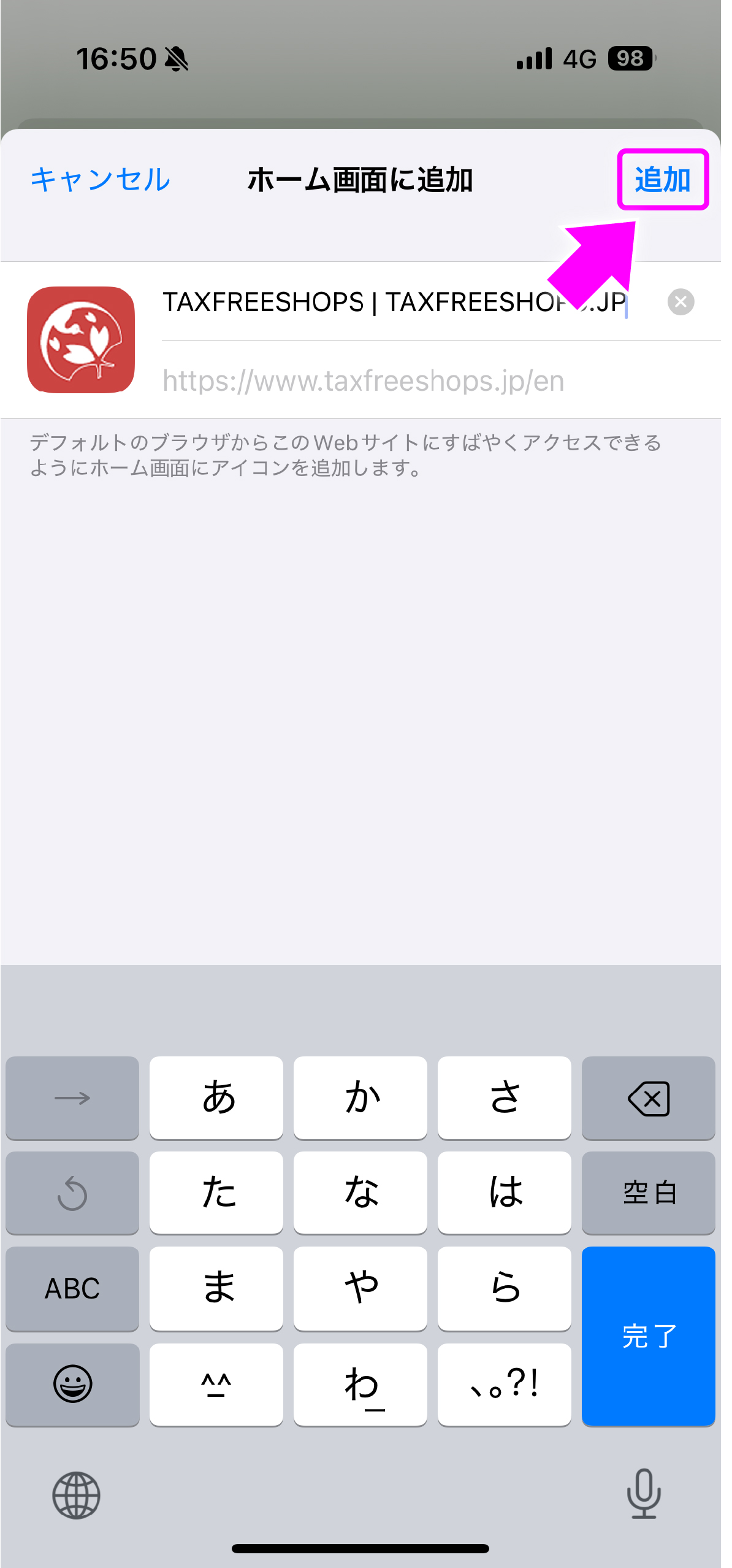The width and height of the screenshot is (732, 1568).
Task: Type the あ kana key
Action: click(x=216, y=1097)
